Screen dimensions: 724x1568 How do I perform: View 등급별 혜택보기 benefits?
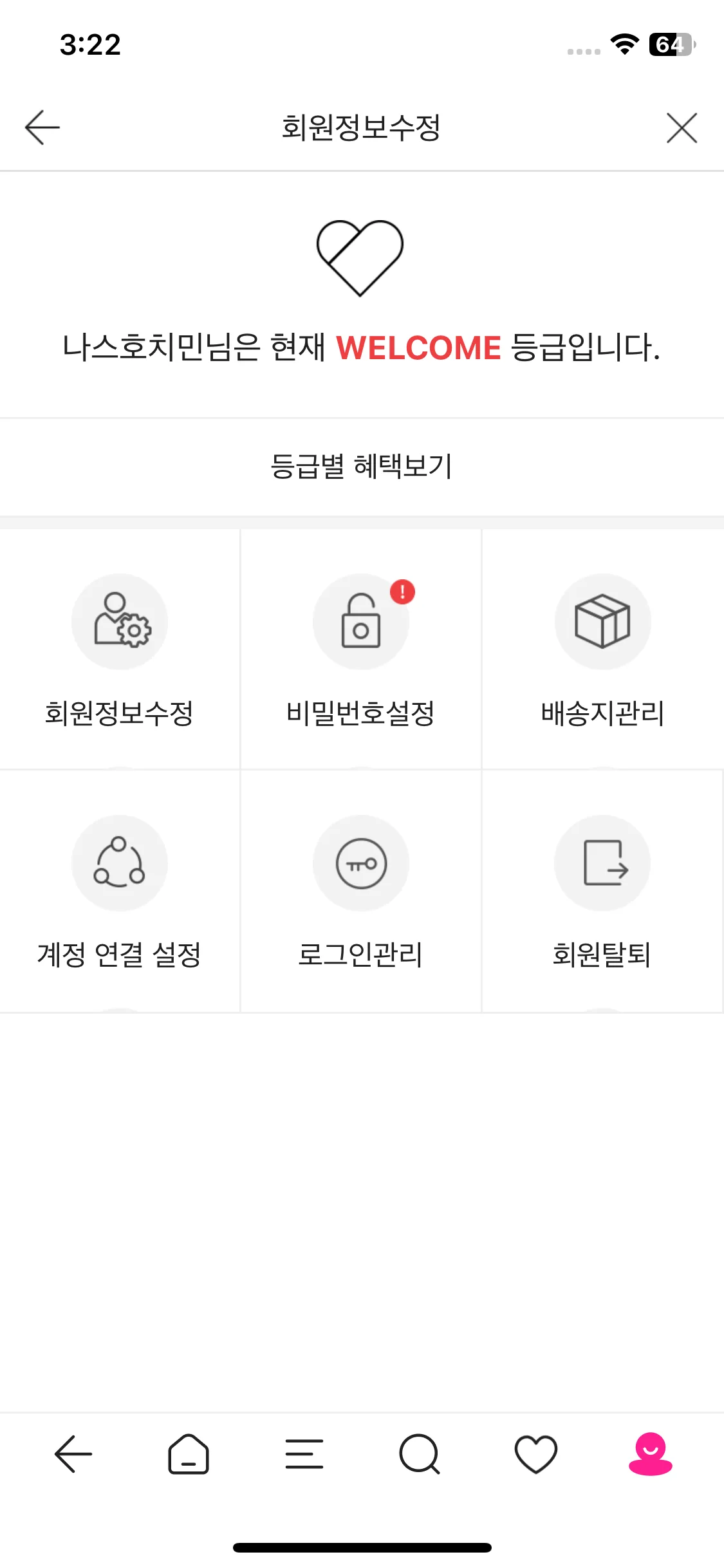[362, 467]
